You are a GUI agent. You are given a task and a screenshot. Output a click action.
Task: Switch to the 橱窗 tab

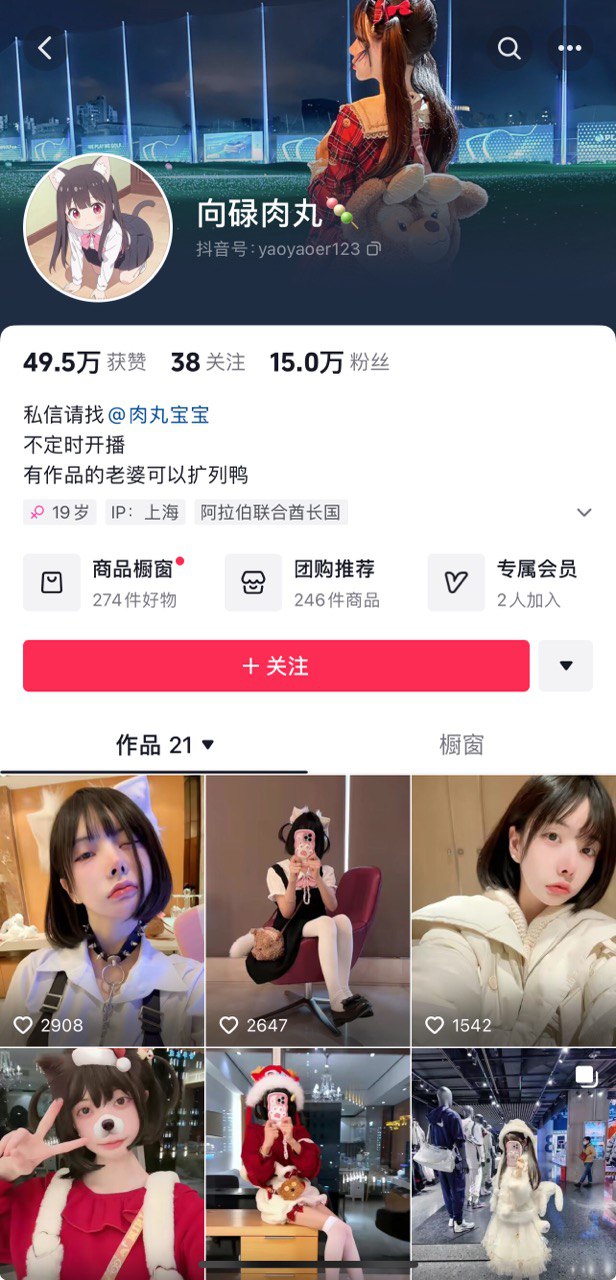click(x=461, y=745)
